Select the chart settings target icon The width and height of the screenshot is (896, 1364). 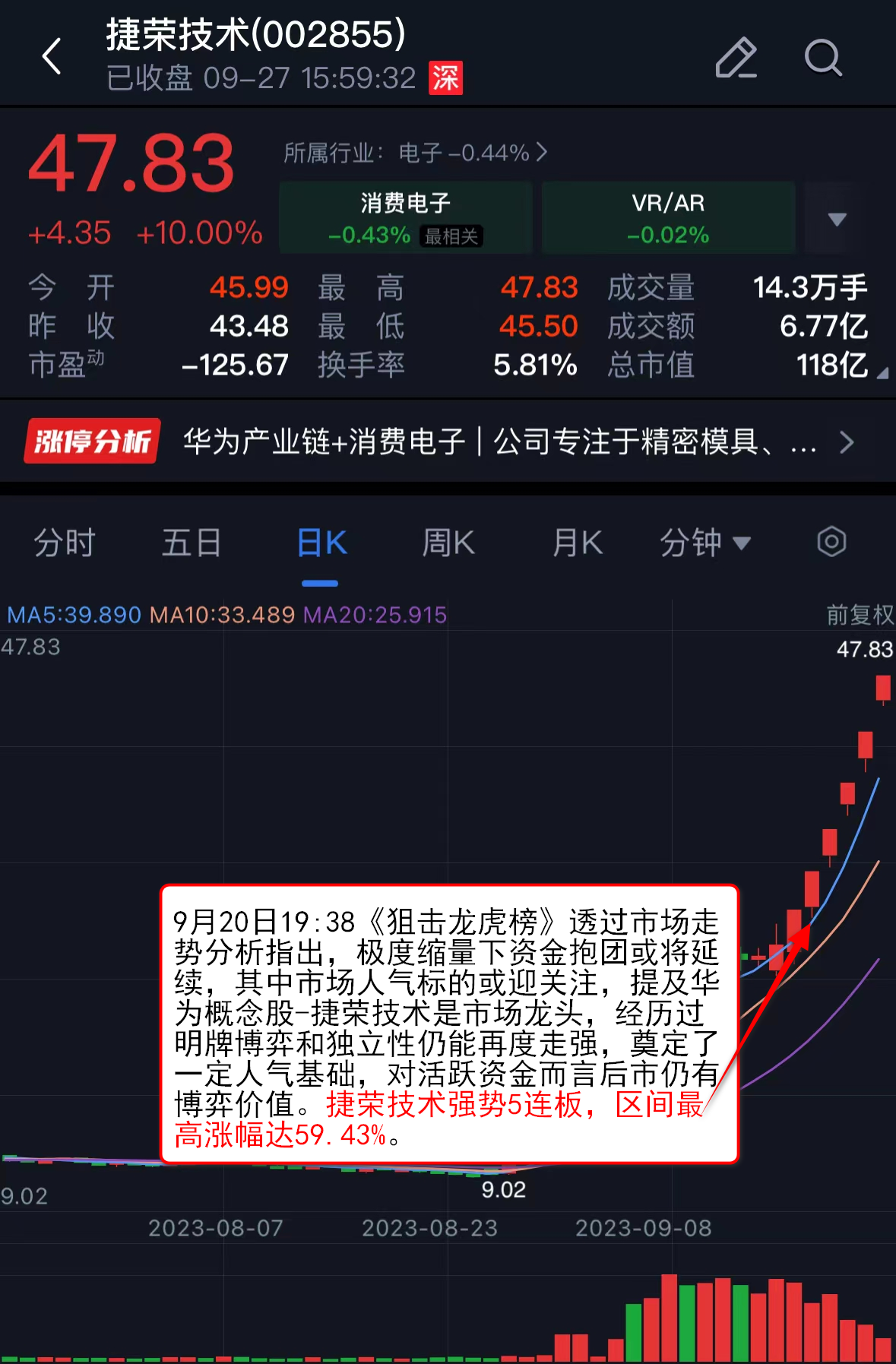(x=831, y=542)
